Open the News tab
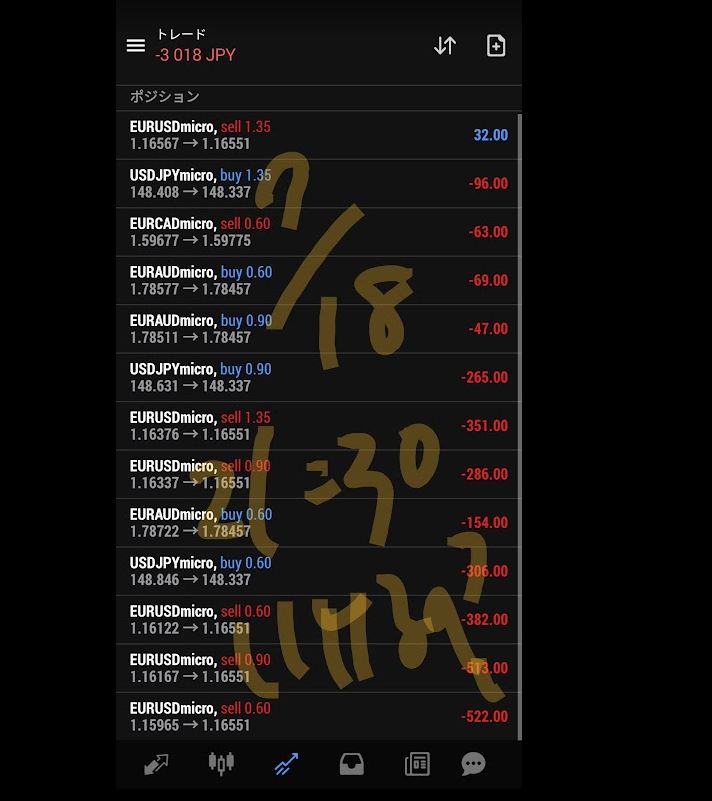This screenshot has width=712, height=801. point(416,765)
